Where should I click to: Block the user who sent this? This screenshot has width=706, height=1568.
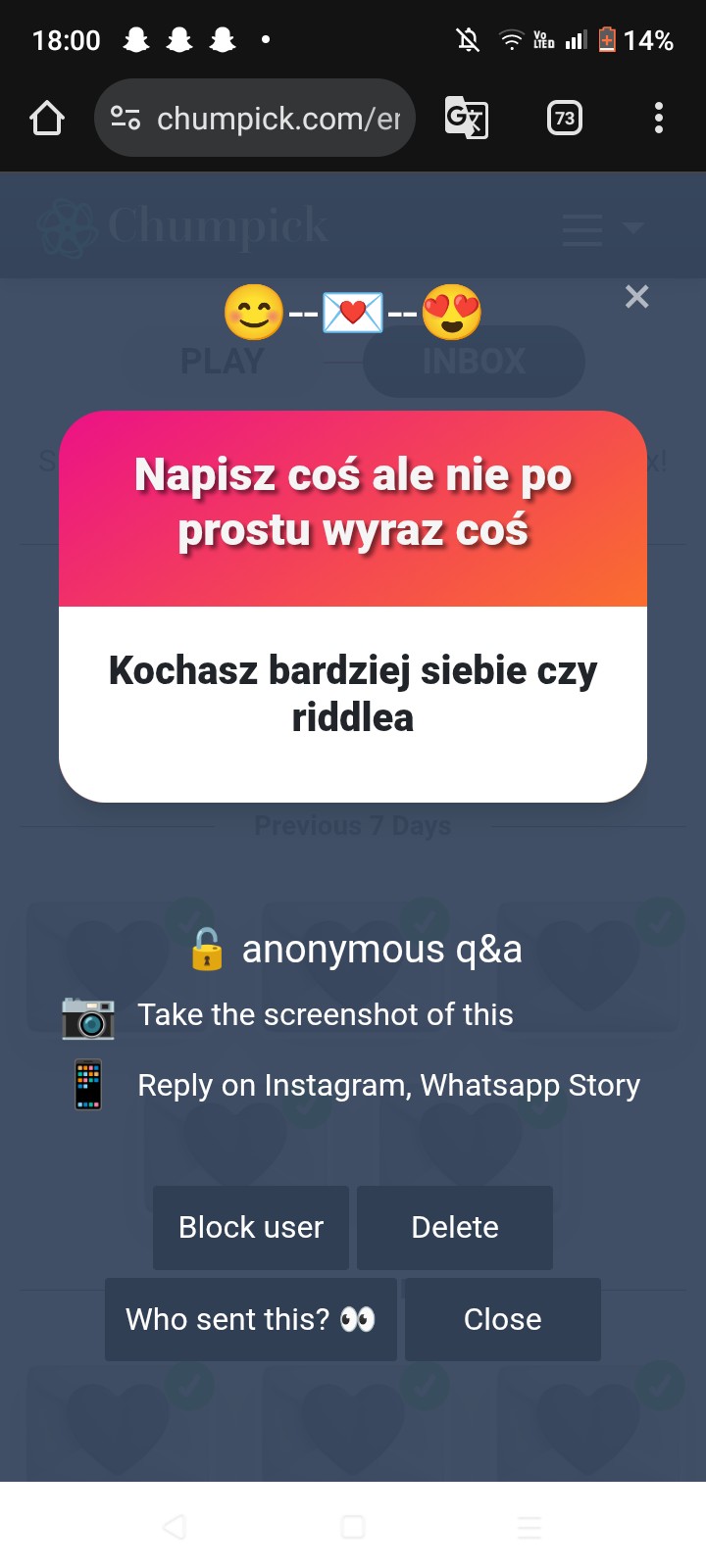(251, 1227)
